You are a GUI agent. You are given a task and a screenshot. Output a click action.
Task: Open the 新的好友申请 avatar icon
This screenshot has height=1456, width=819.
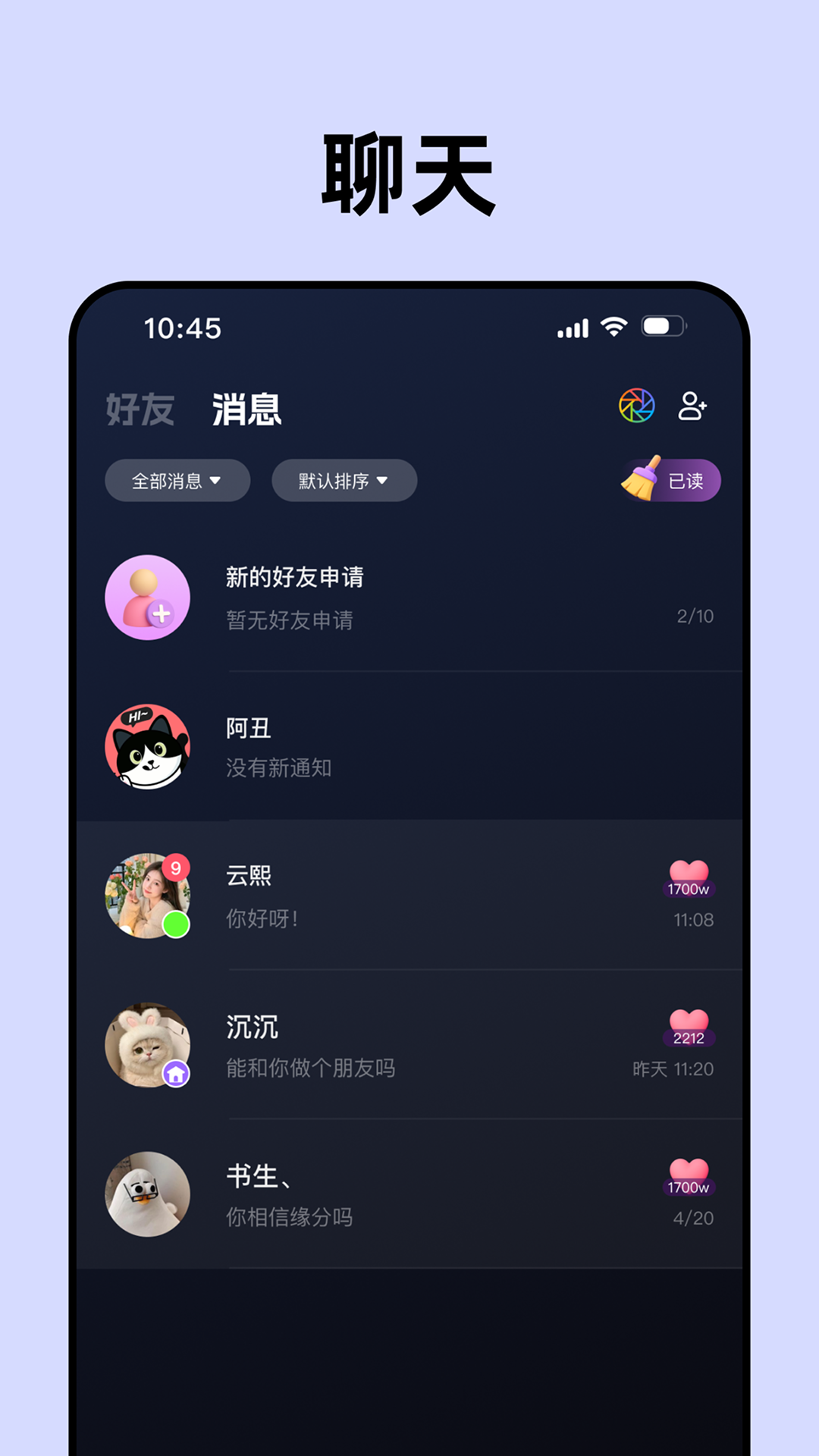point(147,598)
